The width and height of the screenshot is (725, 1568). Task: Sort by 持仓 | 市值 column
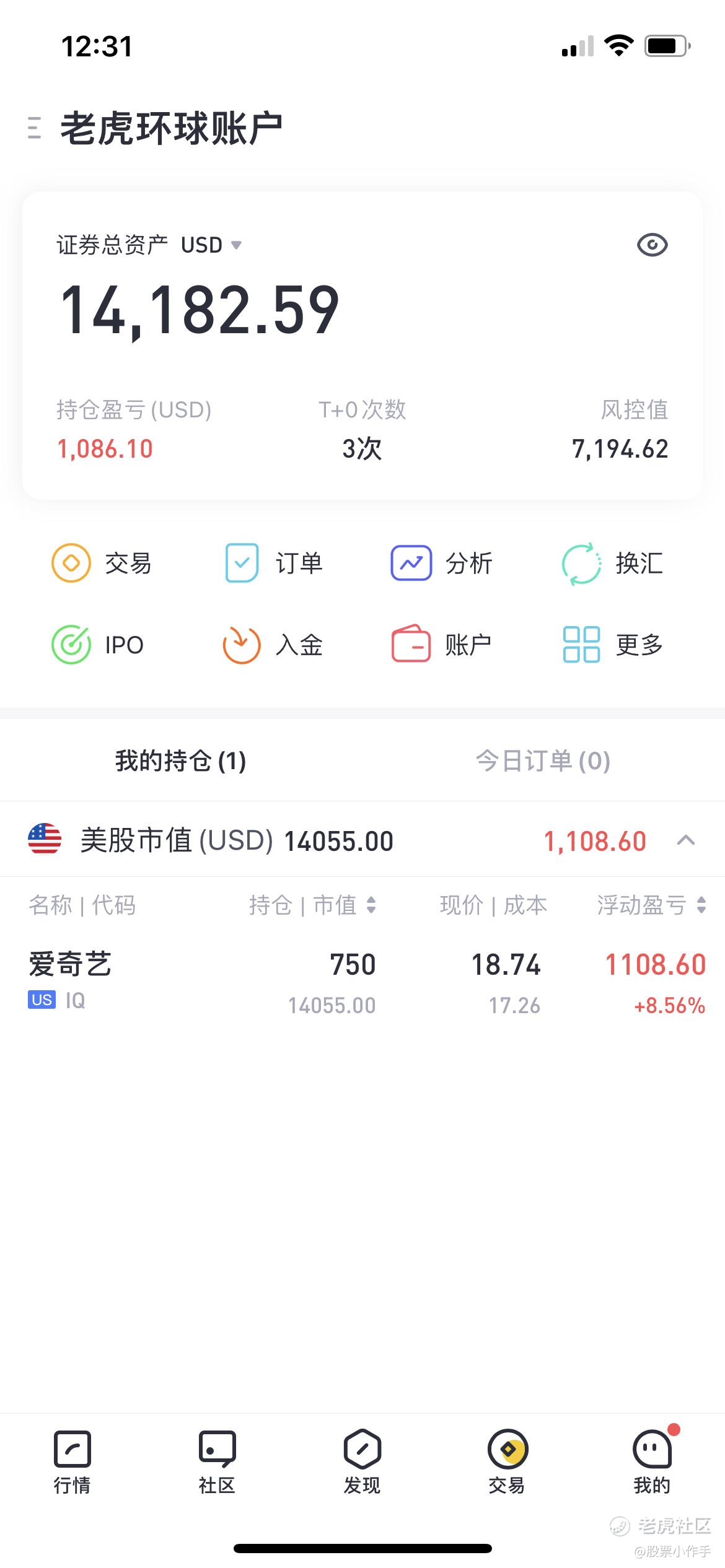(x=312, y=905)
